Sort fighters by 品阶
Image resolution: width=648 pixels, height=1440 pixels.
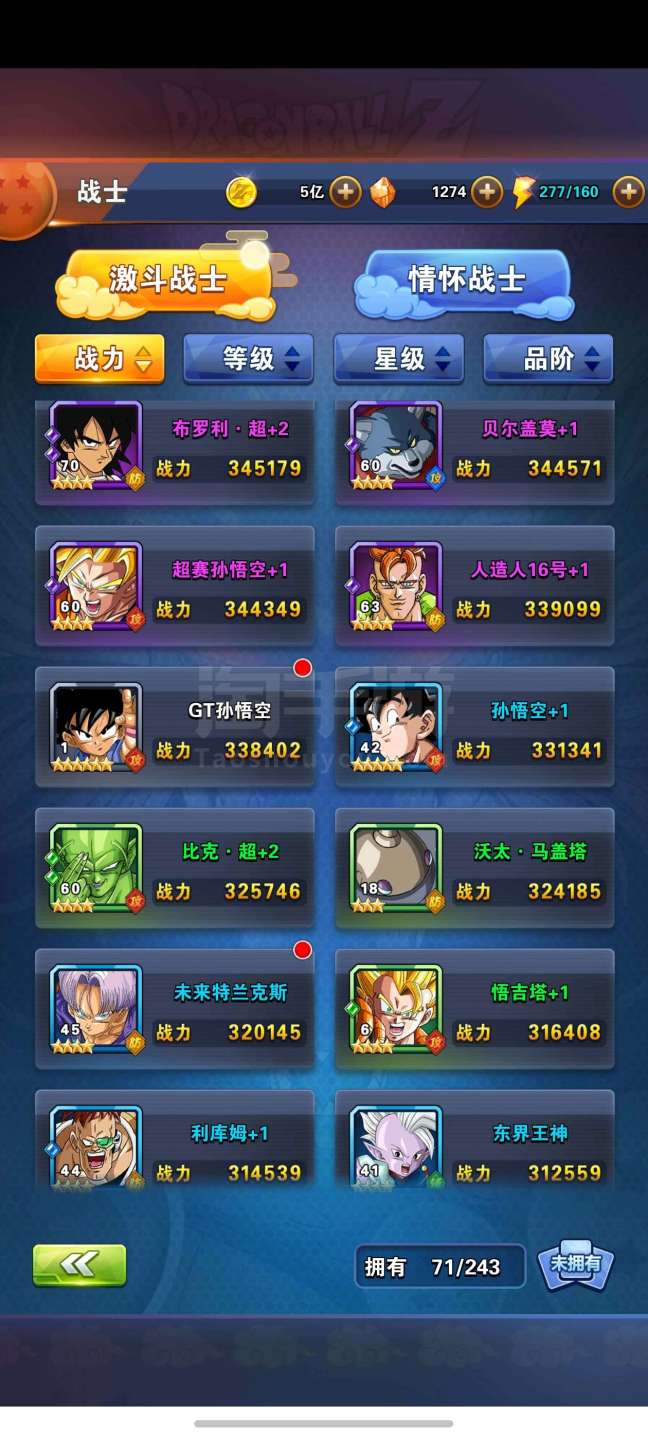(x=548, y=359)
